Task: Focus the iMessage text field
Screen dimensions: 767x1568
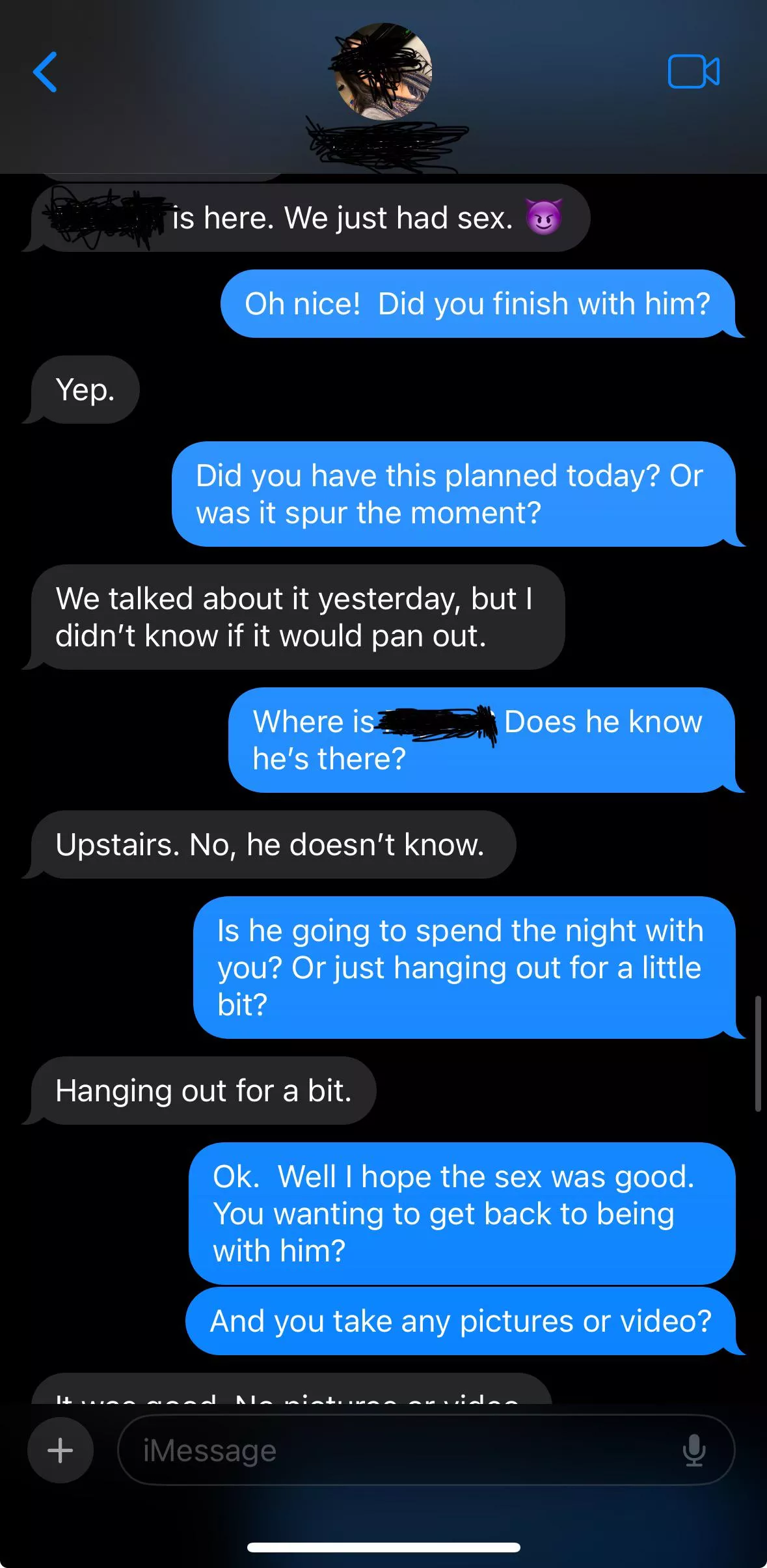Action: (403, 1450)
